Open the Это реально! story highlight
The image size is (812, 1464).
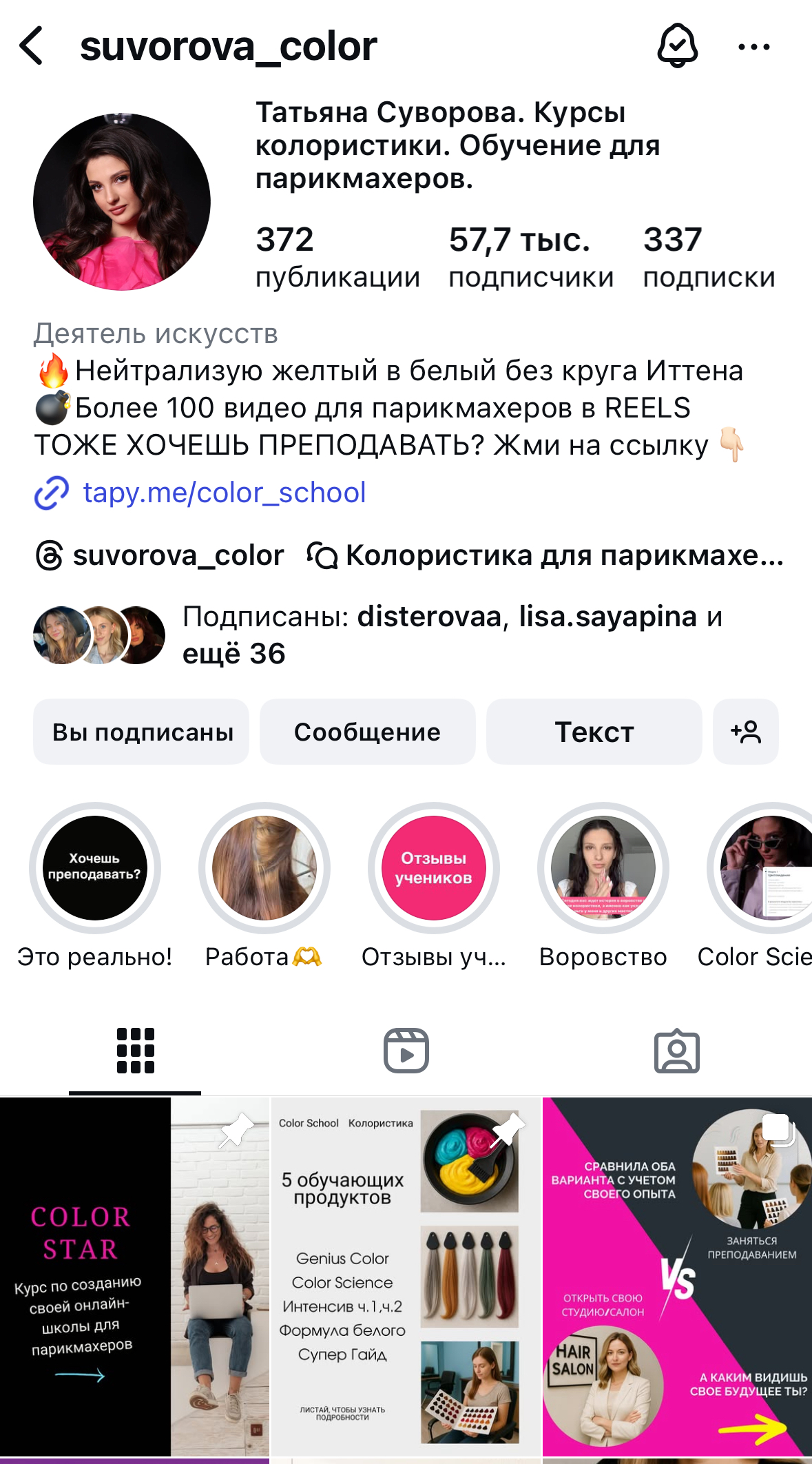point(95,868)
